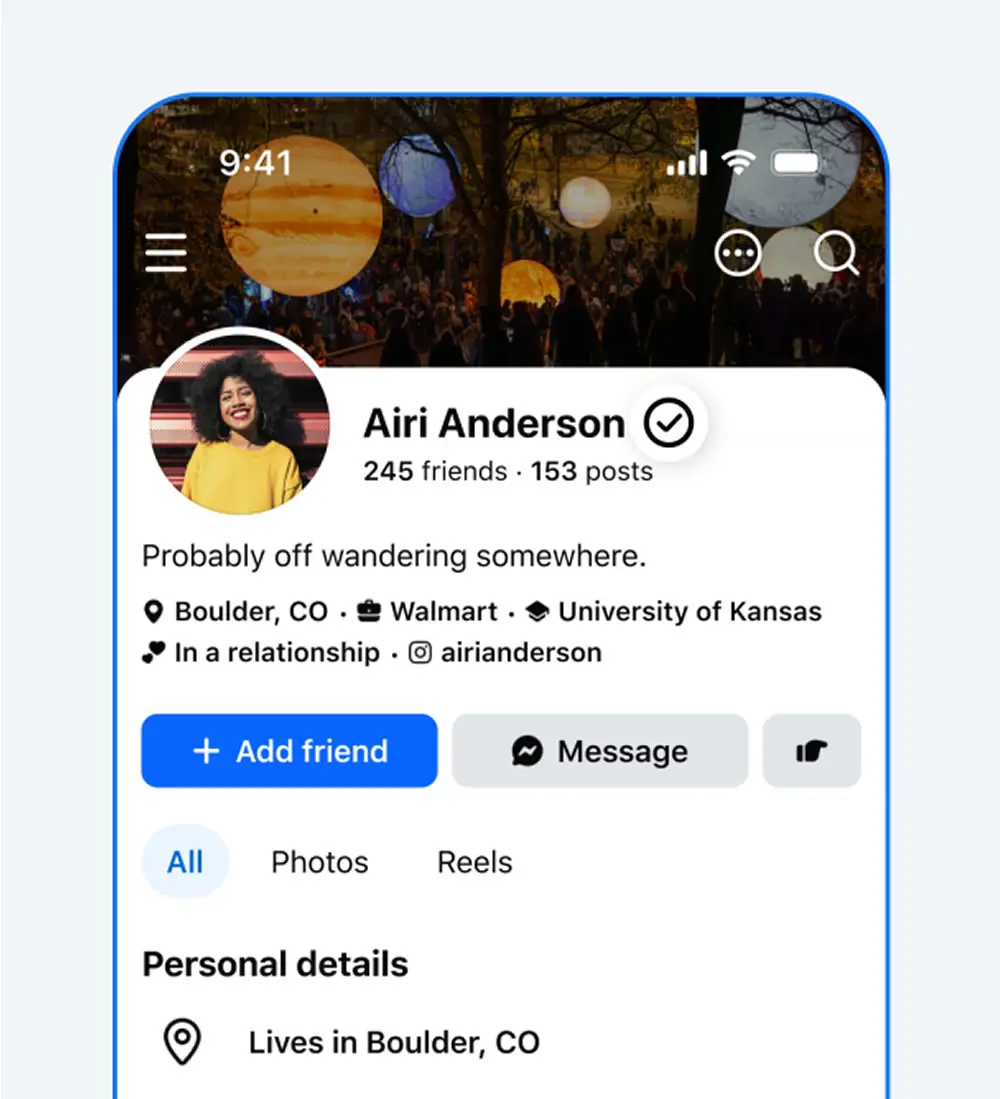Open the three-dot more options
Viewport: 1000px width, 1099px height.
(738, 252)
